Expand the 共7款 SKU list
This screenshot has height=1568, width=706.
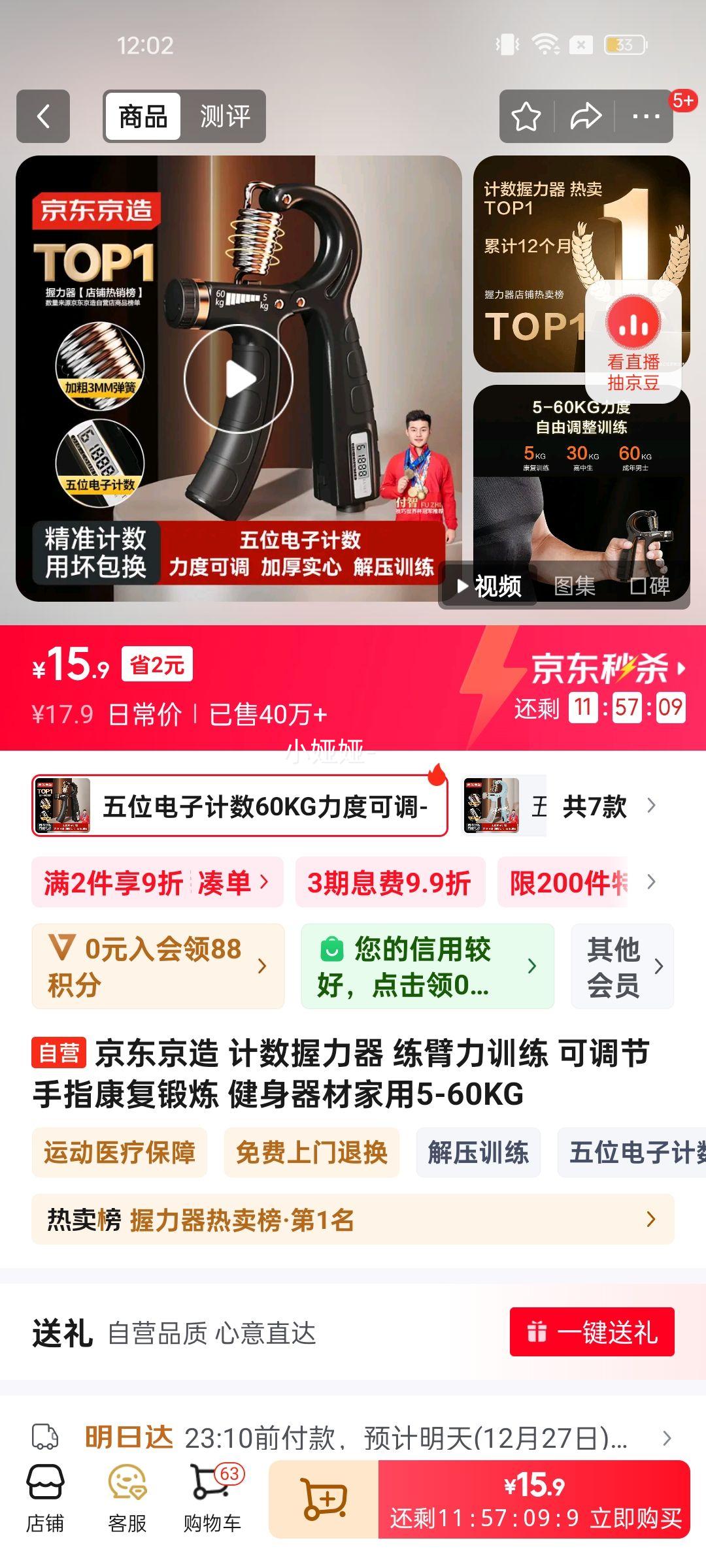(605, 808)
